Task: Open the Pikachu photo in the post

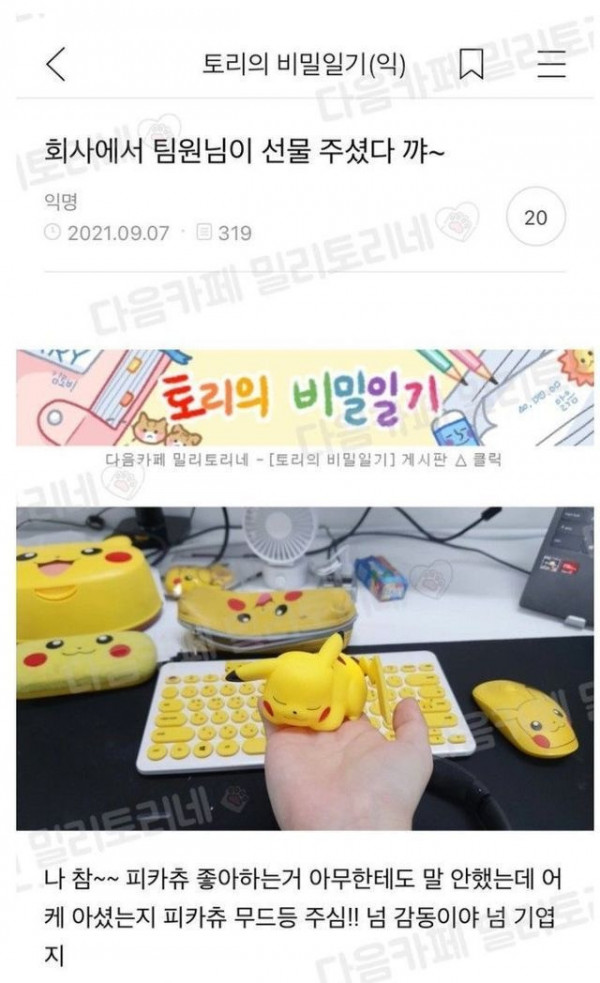Action: pos(304,667)
